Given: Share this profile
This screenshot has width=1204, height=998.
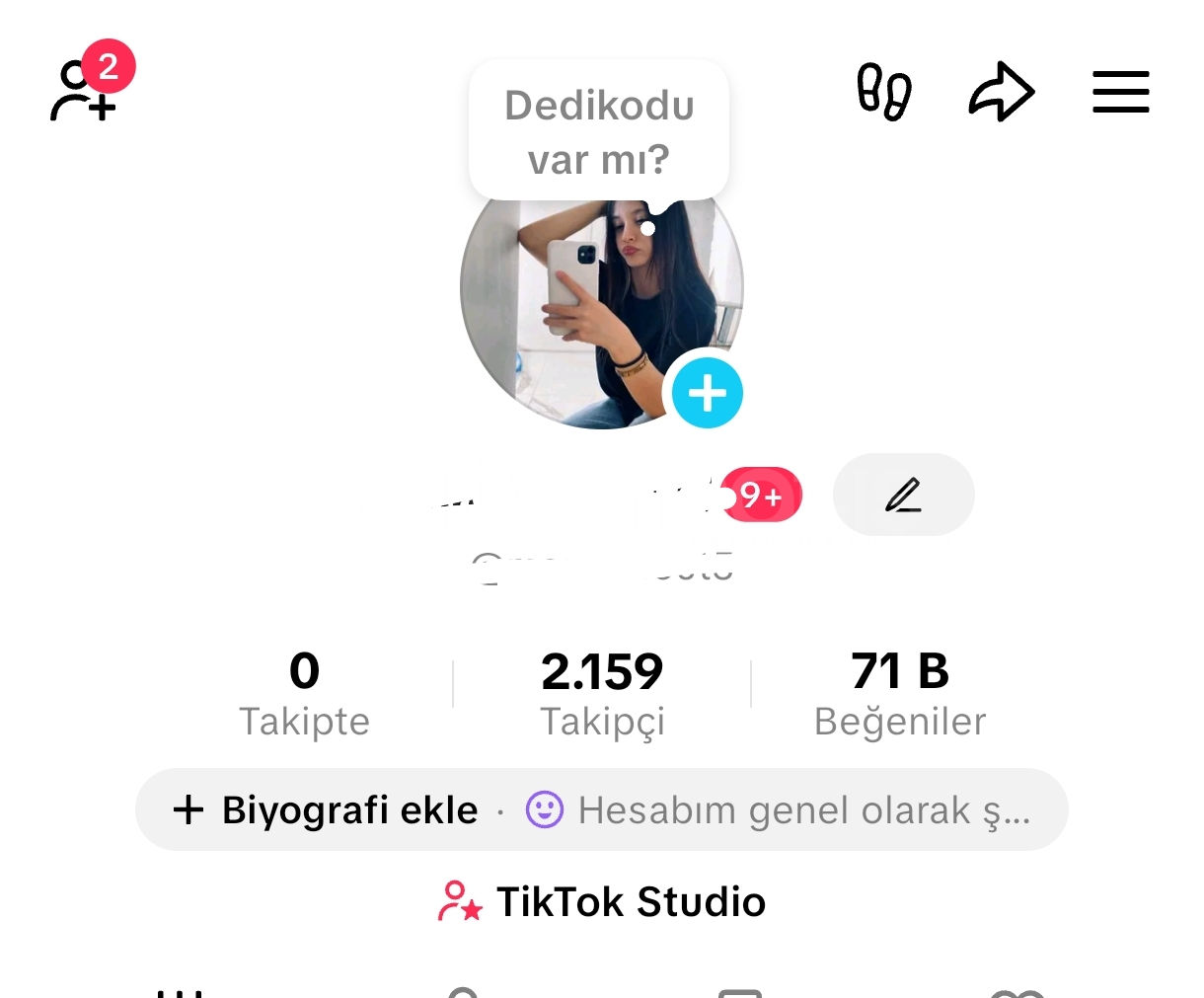Looking at the screenshot, I should point(1001,92).
